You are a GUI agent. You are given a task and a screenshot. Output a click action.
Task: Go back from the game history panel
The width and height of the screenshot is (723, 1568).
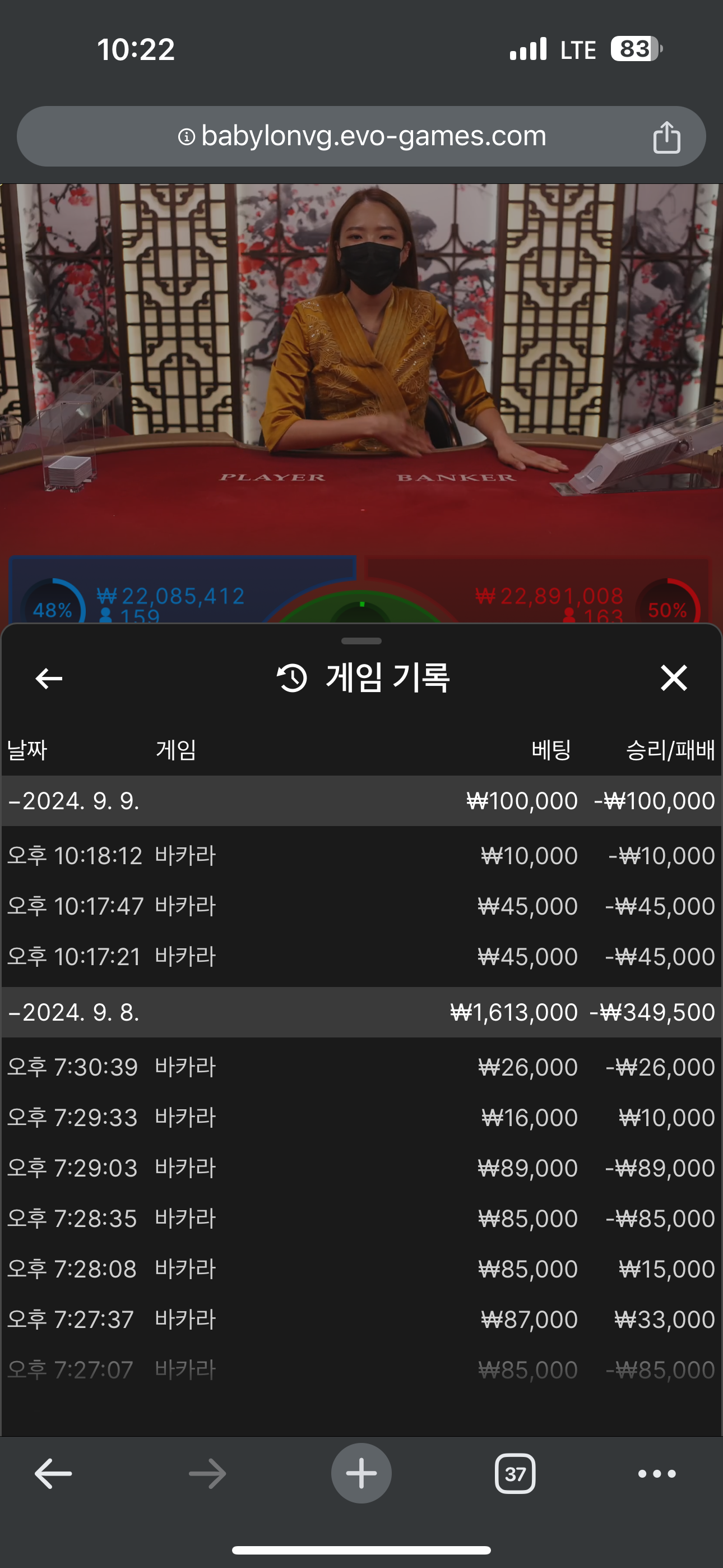[x=49, y=678]
